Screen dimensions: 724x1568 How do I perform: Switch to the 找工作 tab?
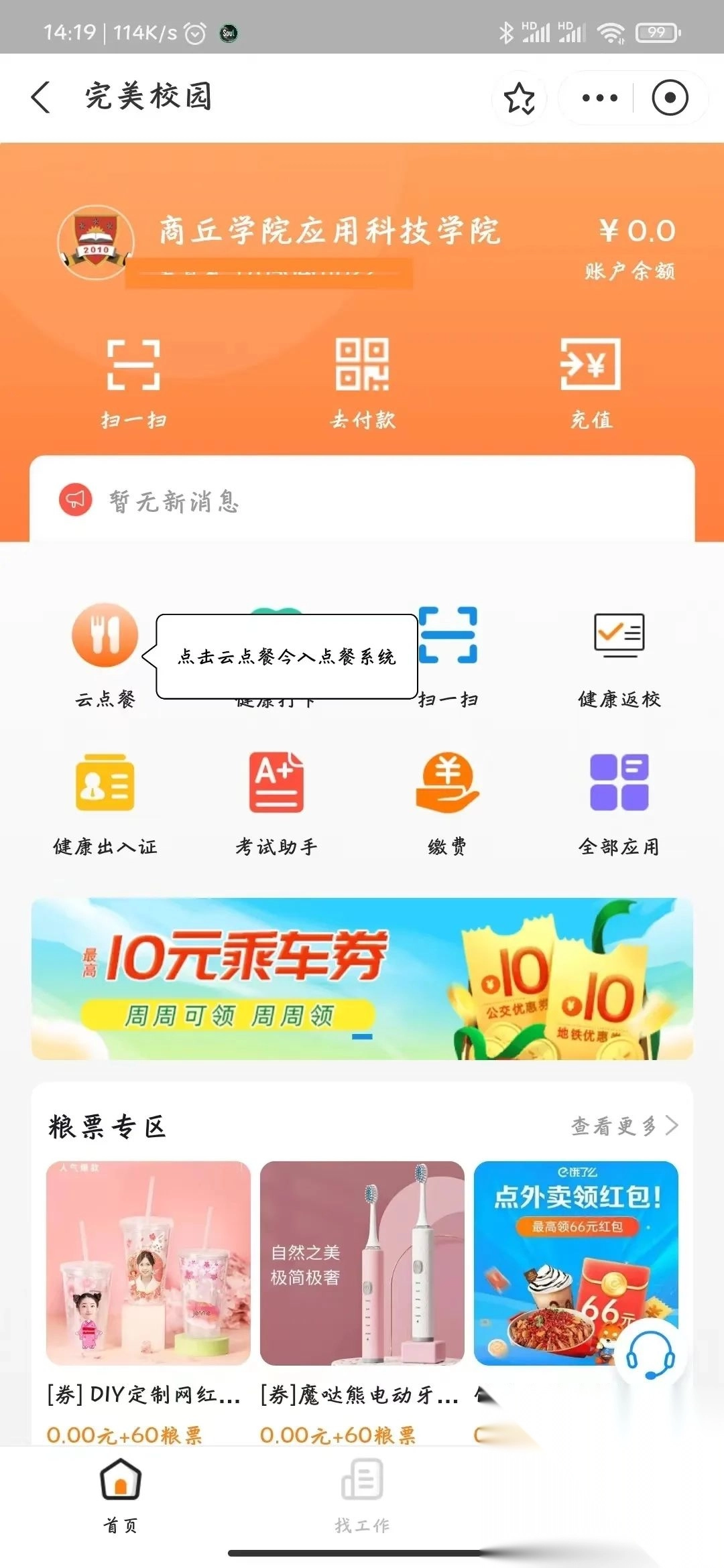coord(362,1493)
